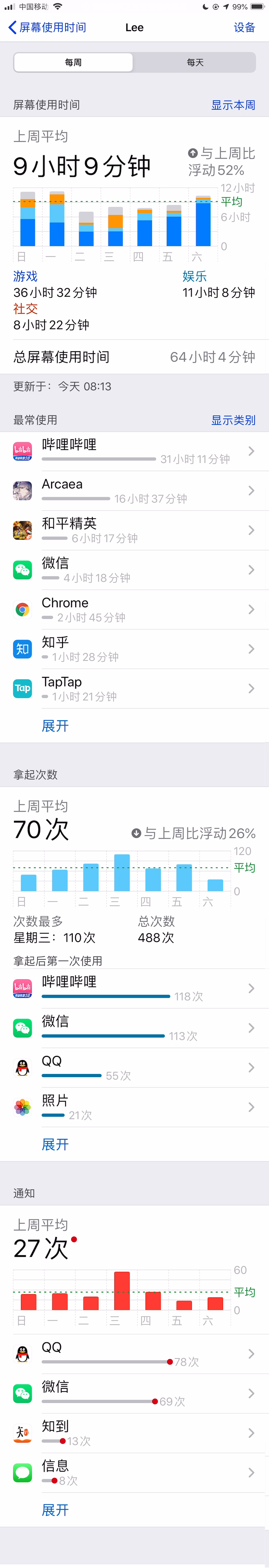
Task: Expand the 最常使用 app list
Action: coord(55,725)
